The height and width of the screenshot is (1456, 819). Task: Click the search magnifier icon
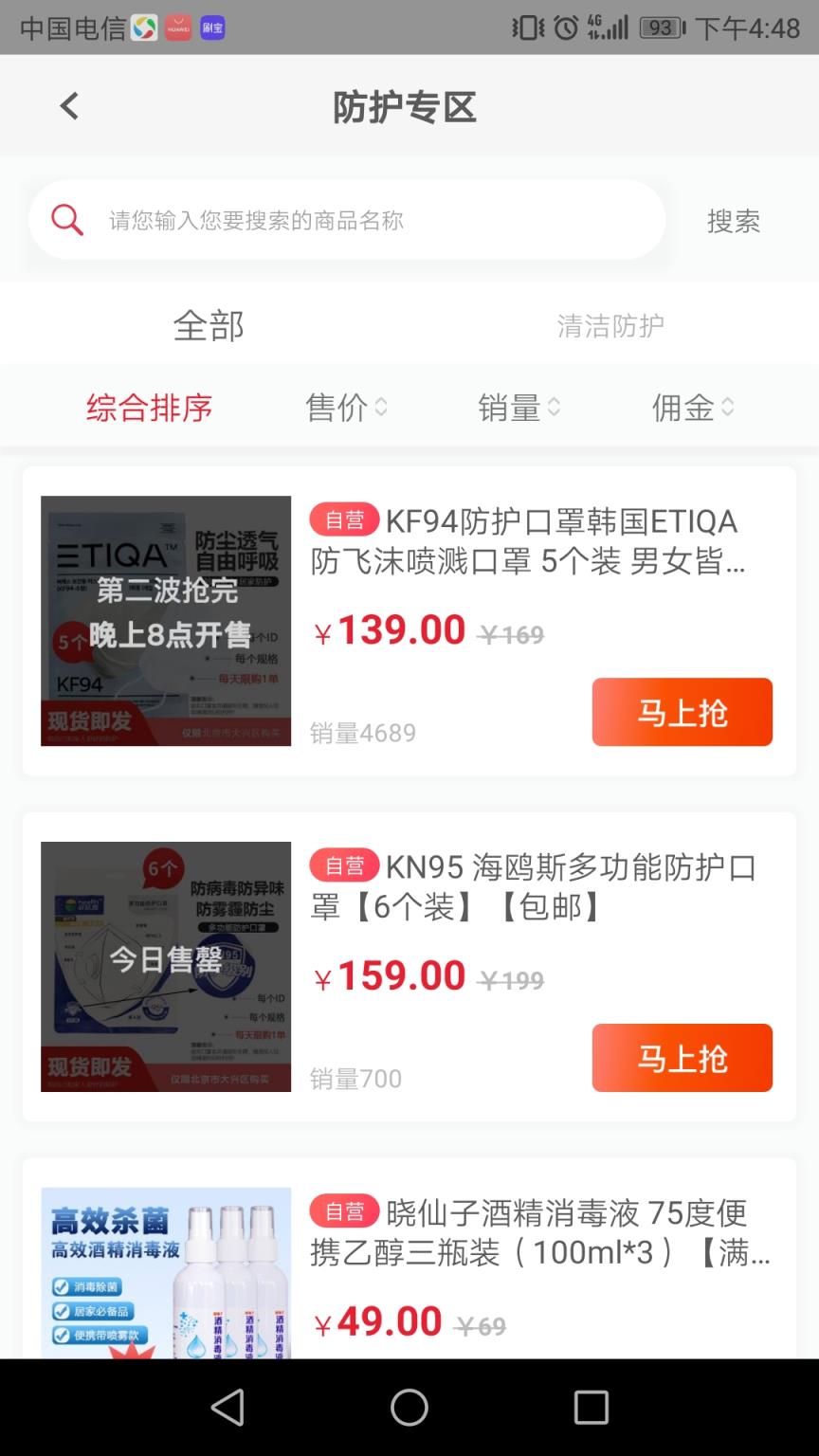65,219
